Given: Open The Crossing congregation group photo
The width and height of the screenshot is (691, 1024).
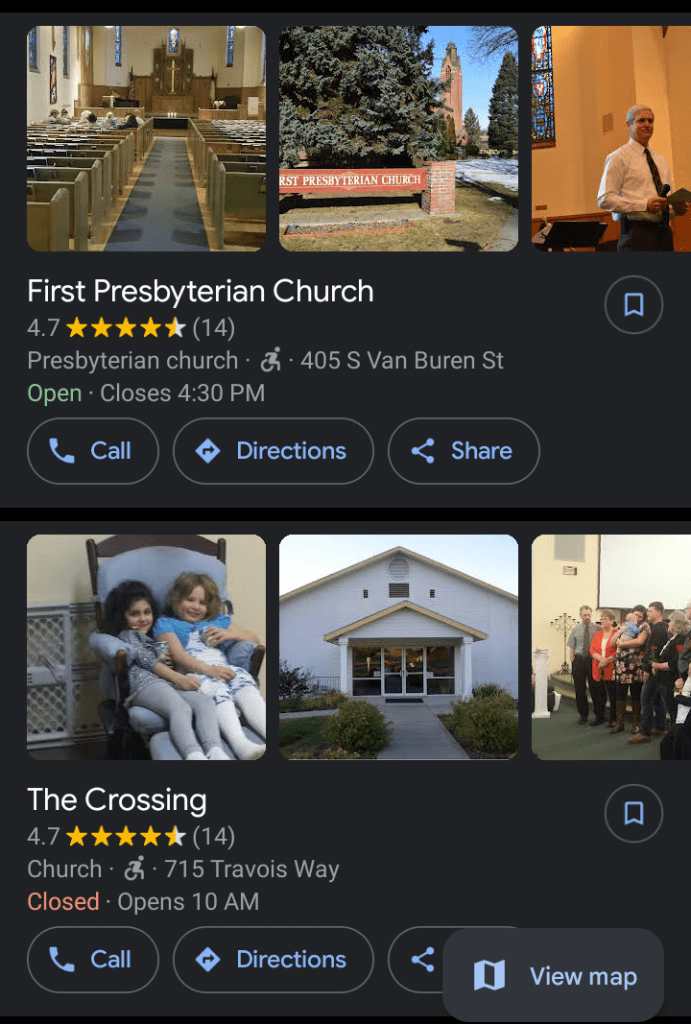Looking at the screenshot, I should pos(611,647).
